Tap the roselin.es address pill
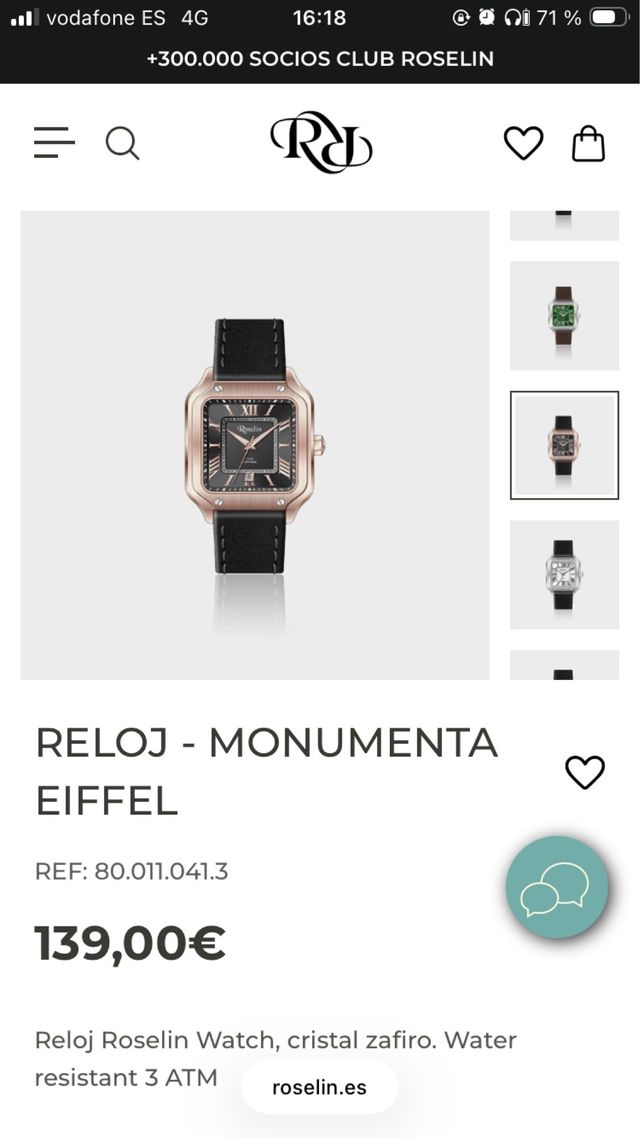The width and height of the screenshot is (640, 1138). 319,1087
